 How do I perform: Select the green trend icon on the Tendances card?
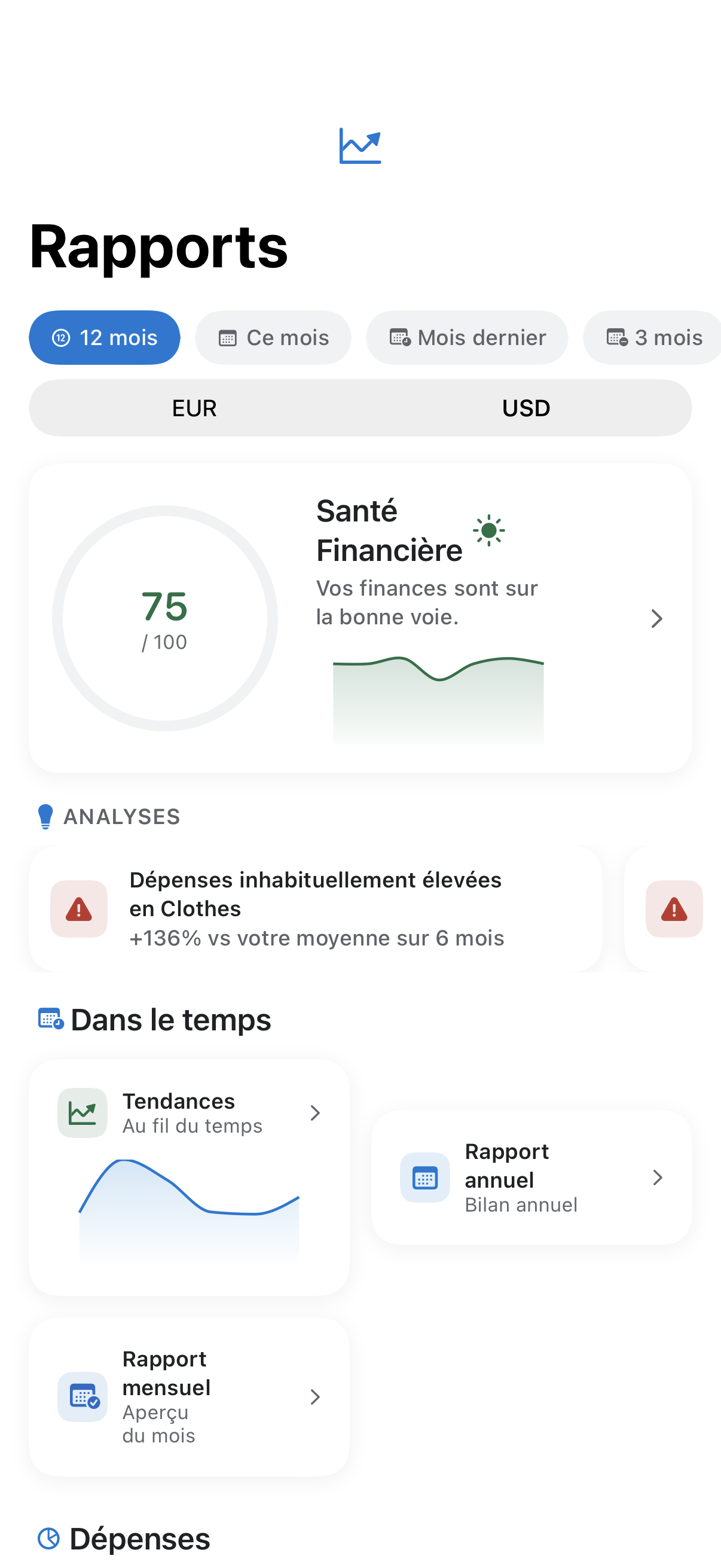(83, 1112)
